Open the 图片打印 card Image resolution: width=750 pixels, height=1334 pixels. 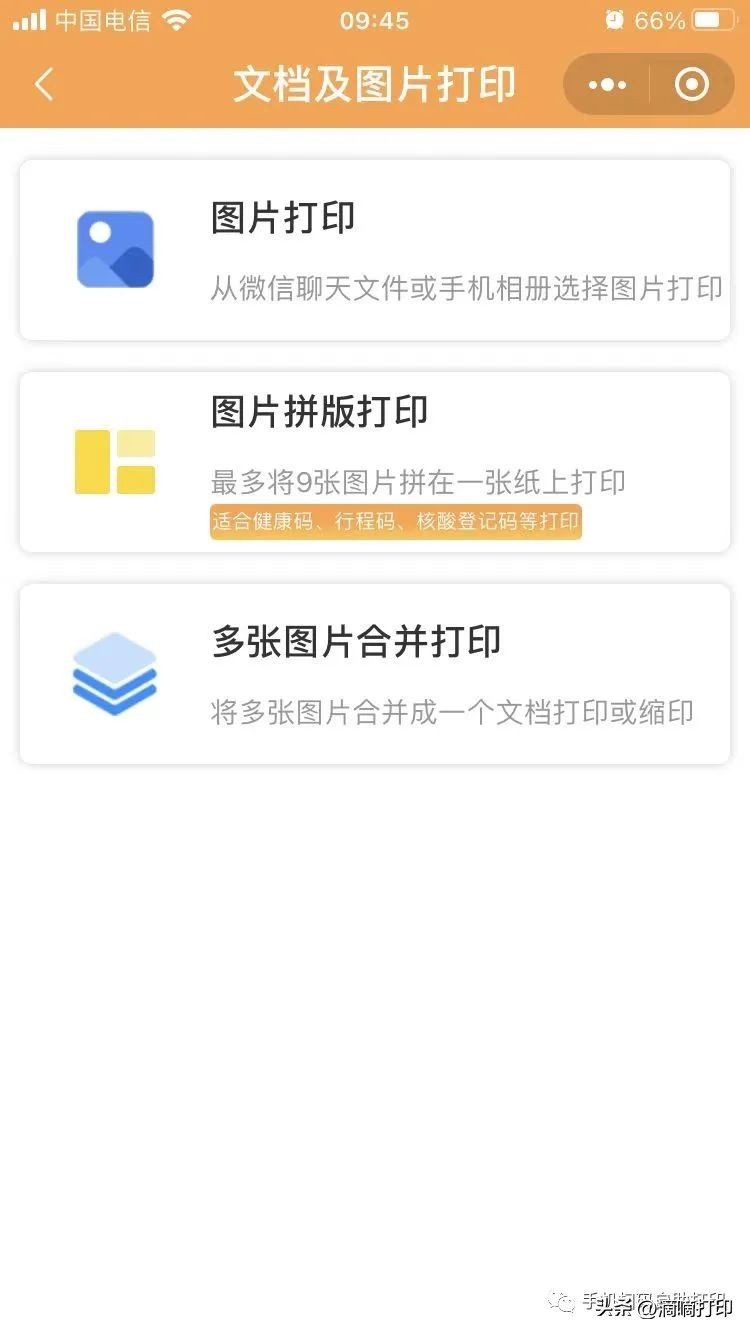[375, 247]
